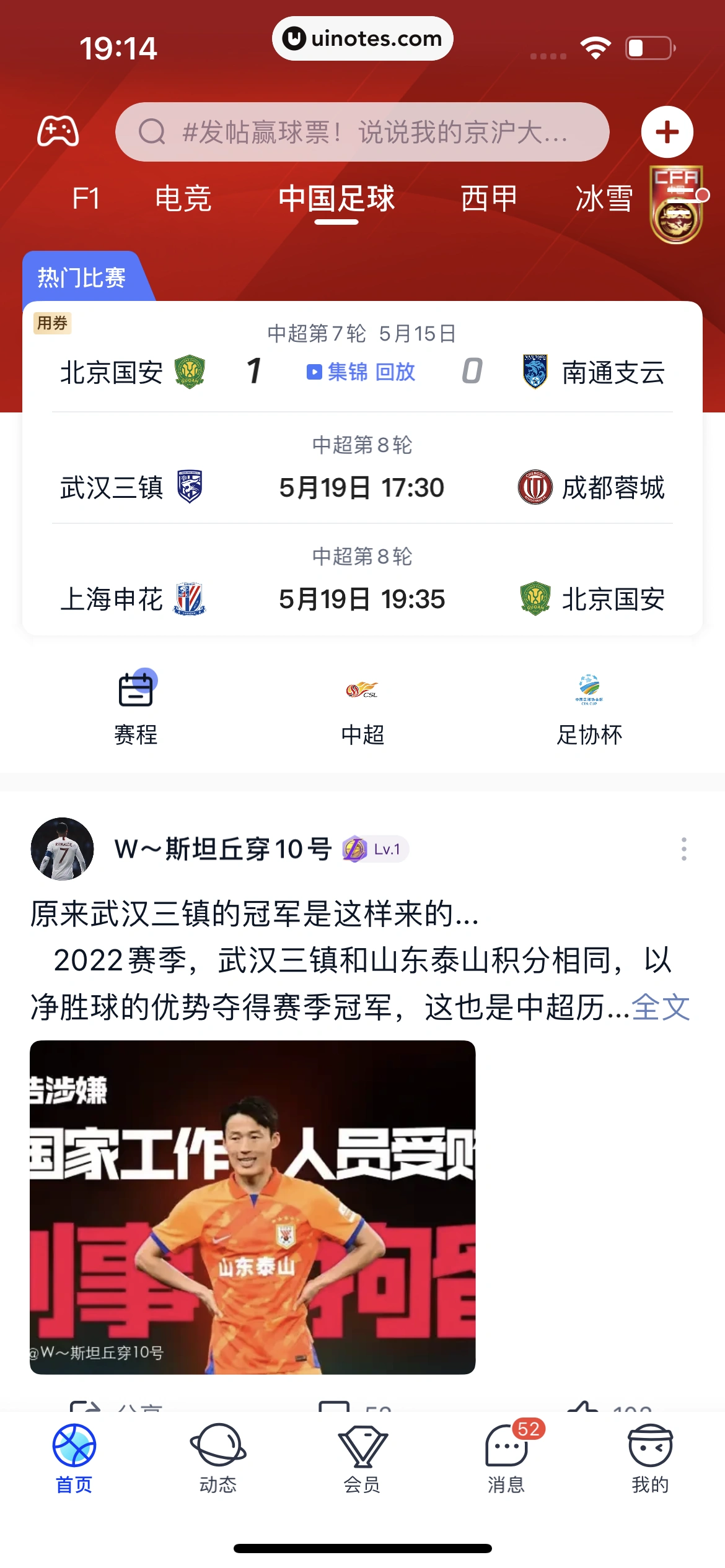Open the Shandong Taishan post image
The width and height of the screenshot is (725, 1568).
254,1208
